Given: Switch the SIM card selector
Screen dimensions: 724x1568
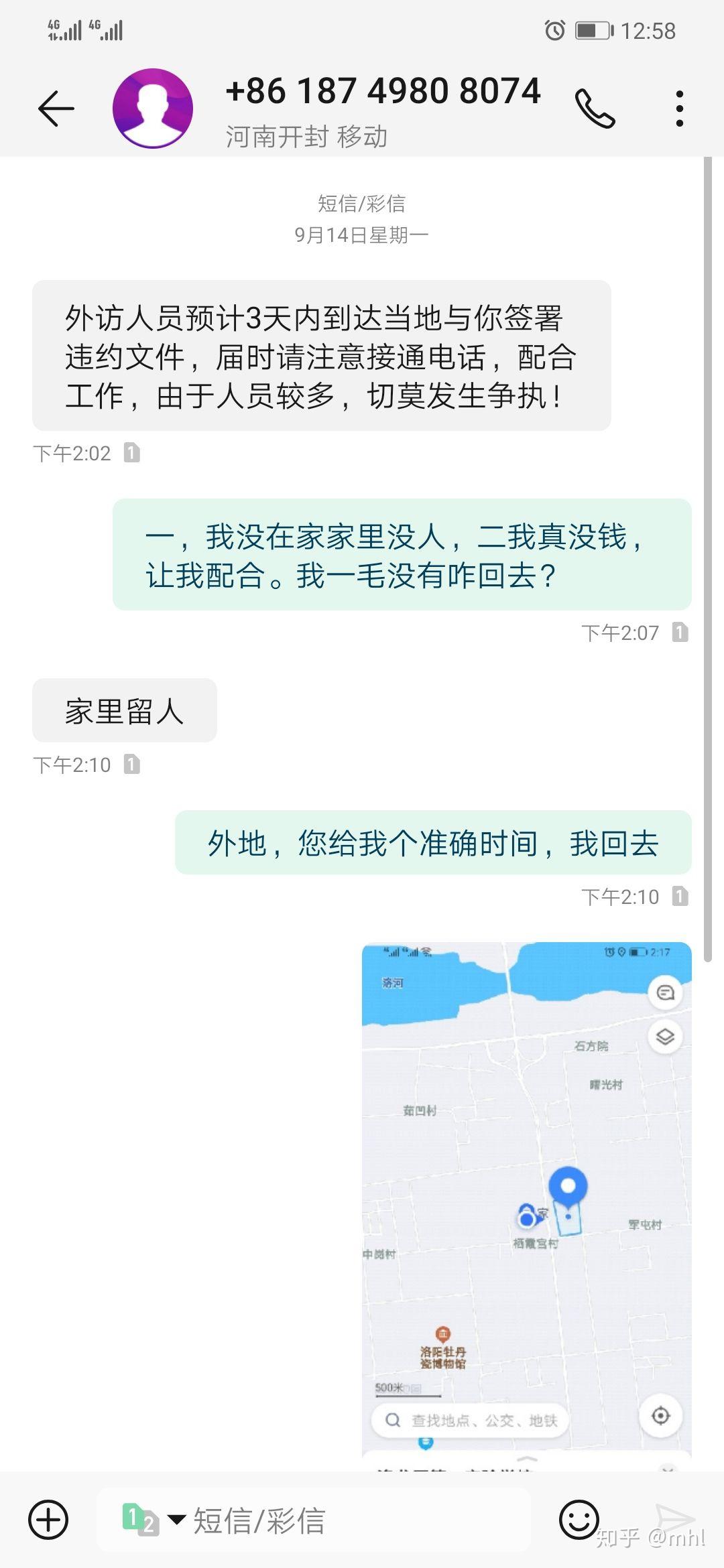Looking at the screenshot, I should [x=154, y=1520].
